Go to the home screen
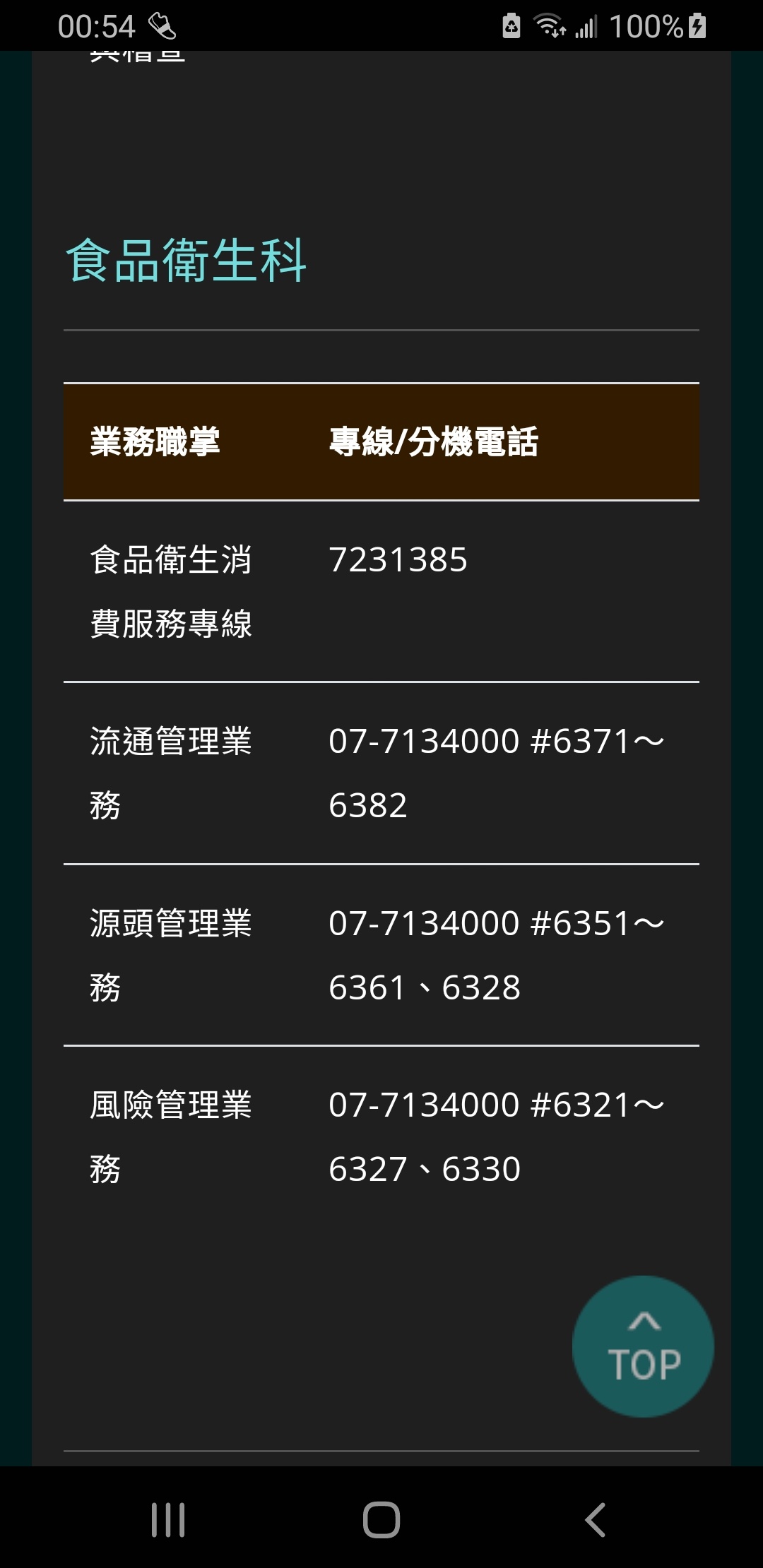This screenshot has height=1568, width=763. (x=381, y=1519)
